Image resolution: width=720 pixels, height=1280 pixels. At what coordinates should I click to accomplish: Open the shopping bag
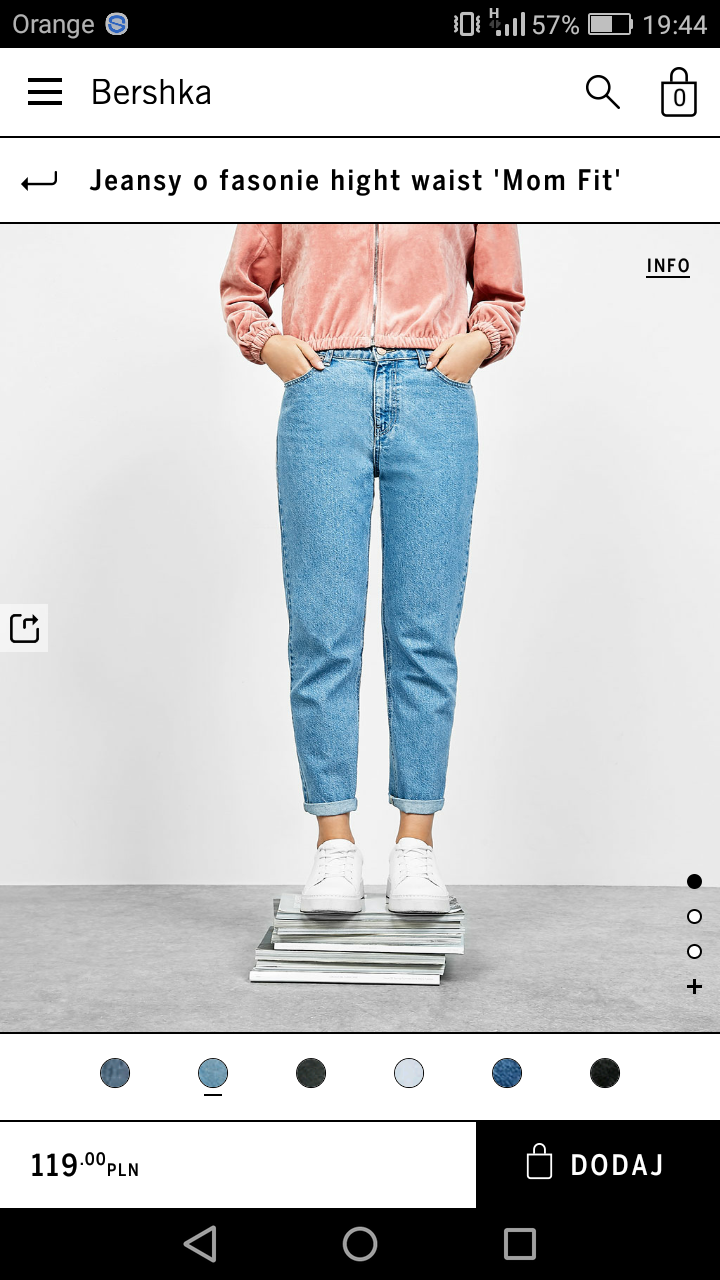pos(678,93)
